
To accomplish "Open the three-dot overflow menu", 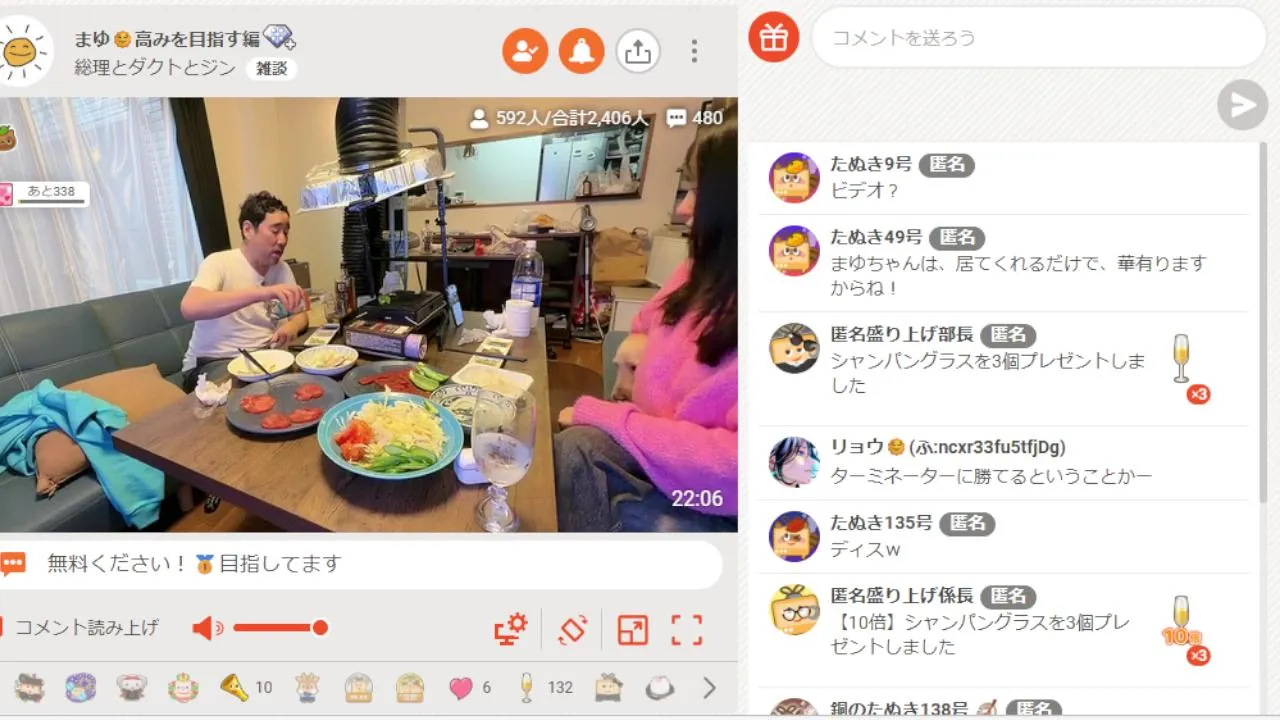I will coord(694,51).
